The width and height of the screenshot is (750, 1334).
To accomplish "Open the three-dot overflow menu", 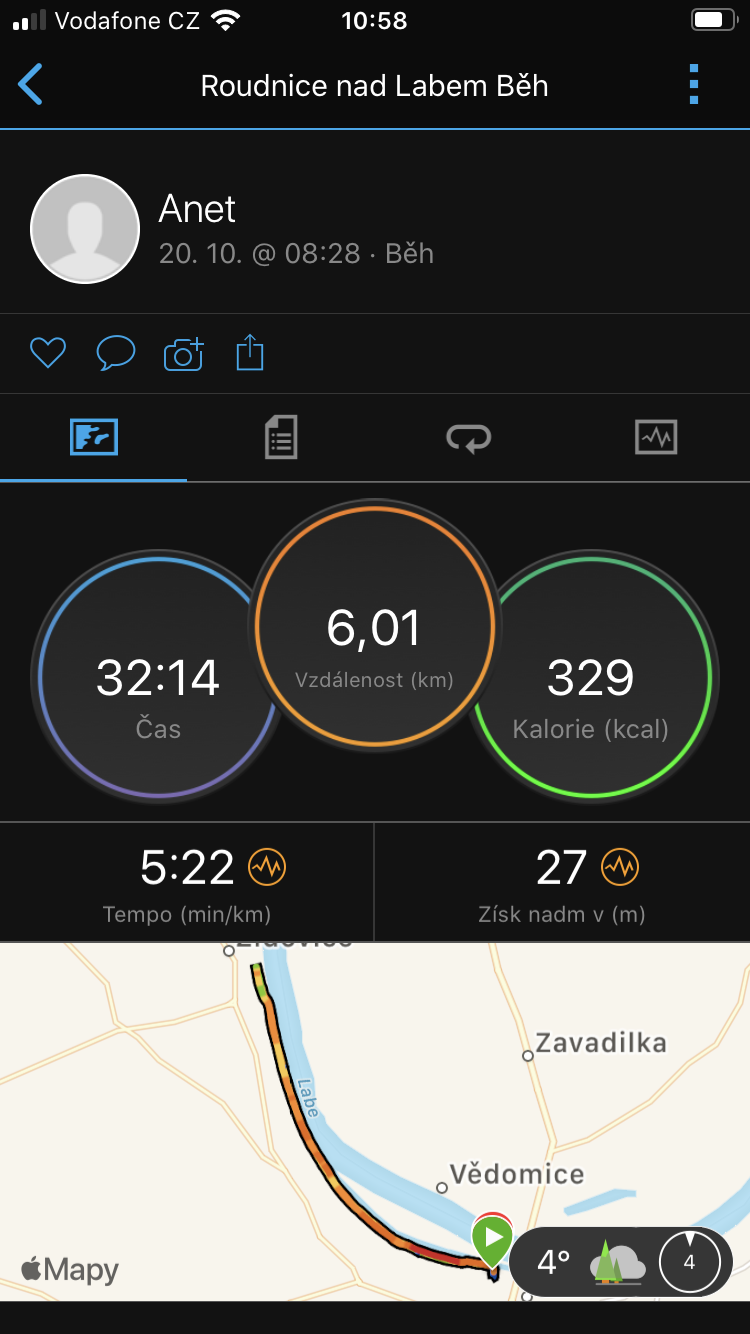I will [694, 85].
